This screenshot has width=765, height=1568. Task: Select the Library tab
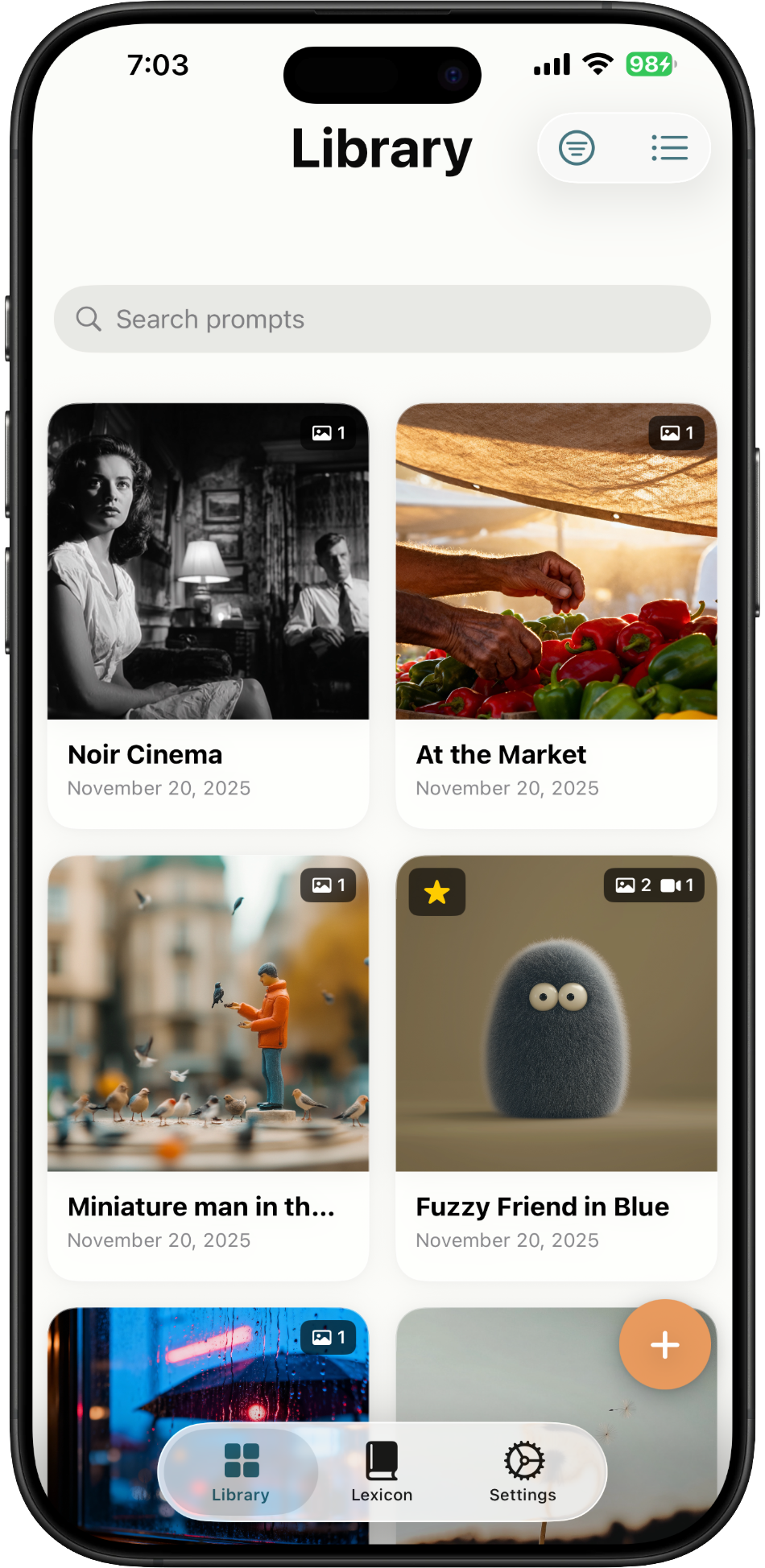[x=241, y=1471]
